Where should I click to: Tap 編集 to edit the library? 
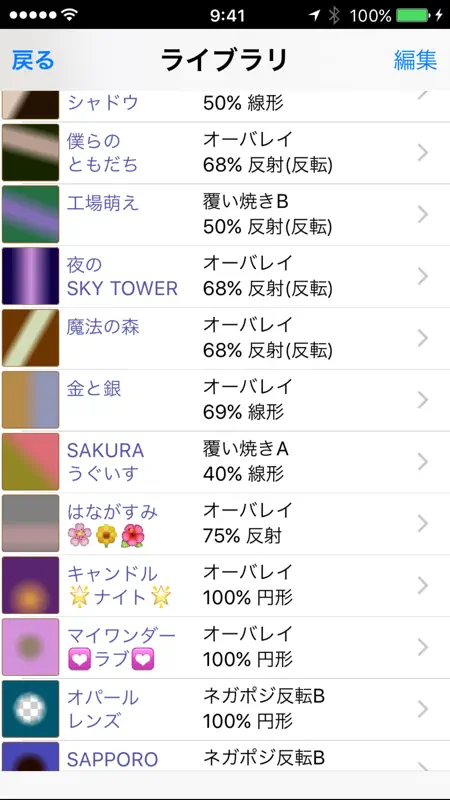tap(415, 60)
